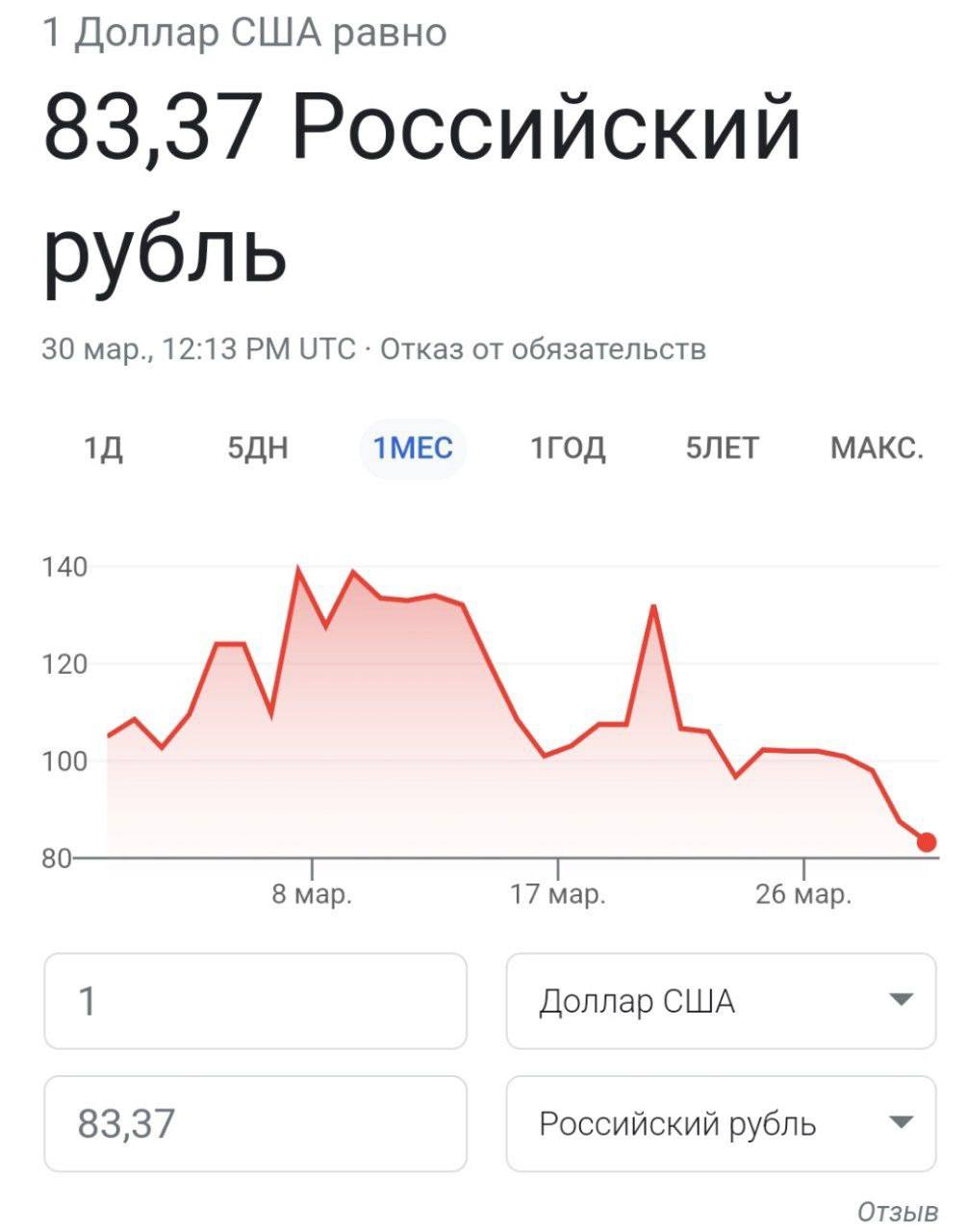Show the 1ГОД chart range

coord(568,449)
